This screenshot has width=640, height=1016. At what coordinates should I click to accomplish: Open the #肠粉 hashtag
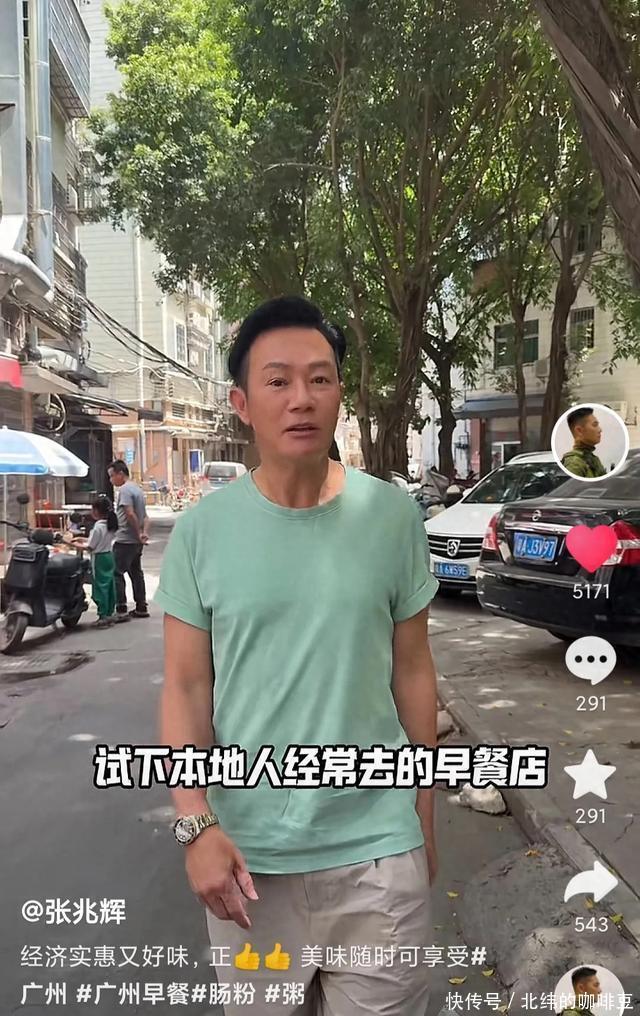[x=223, y=993]
